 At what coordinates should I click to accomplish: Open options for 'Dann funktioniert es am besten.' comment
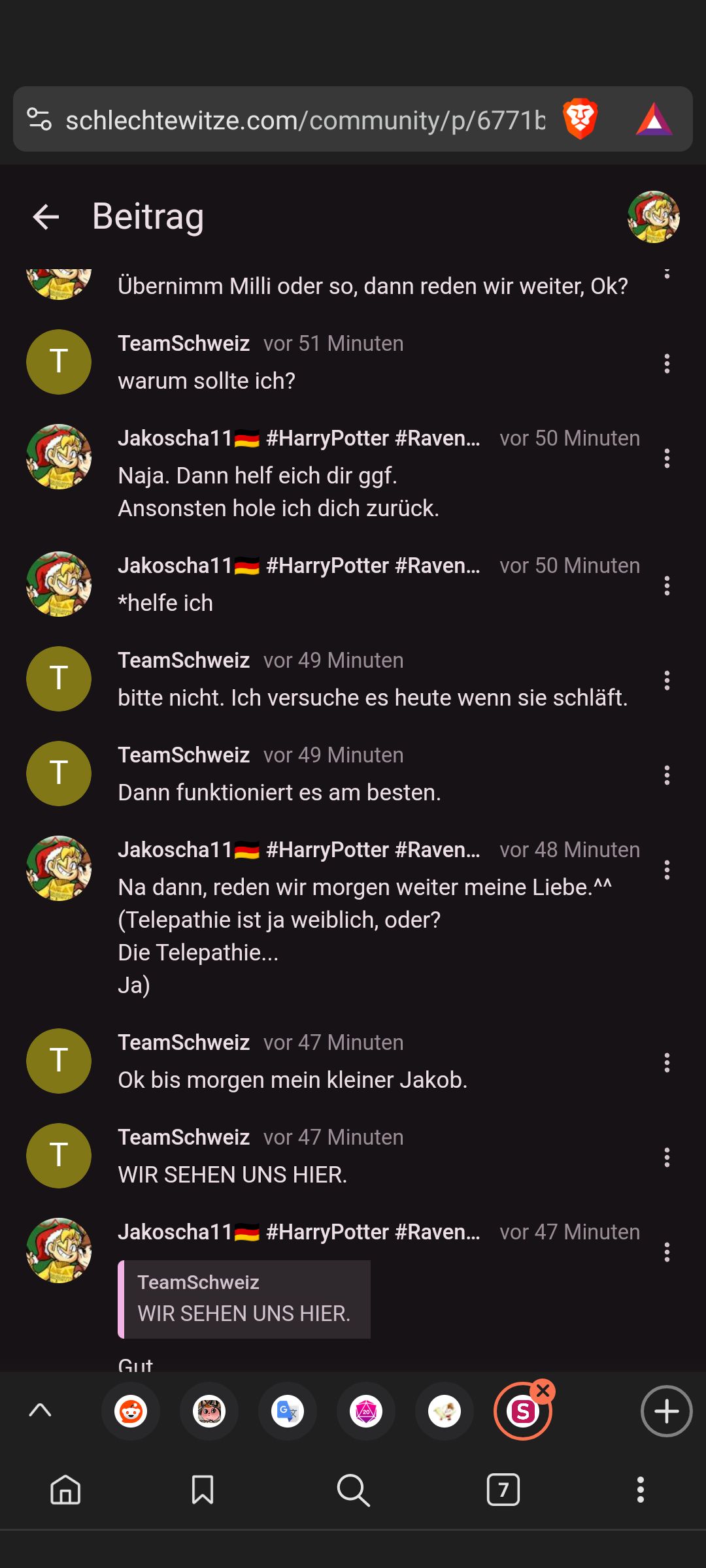(667, 776)
